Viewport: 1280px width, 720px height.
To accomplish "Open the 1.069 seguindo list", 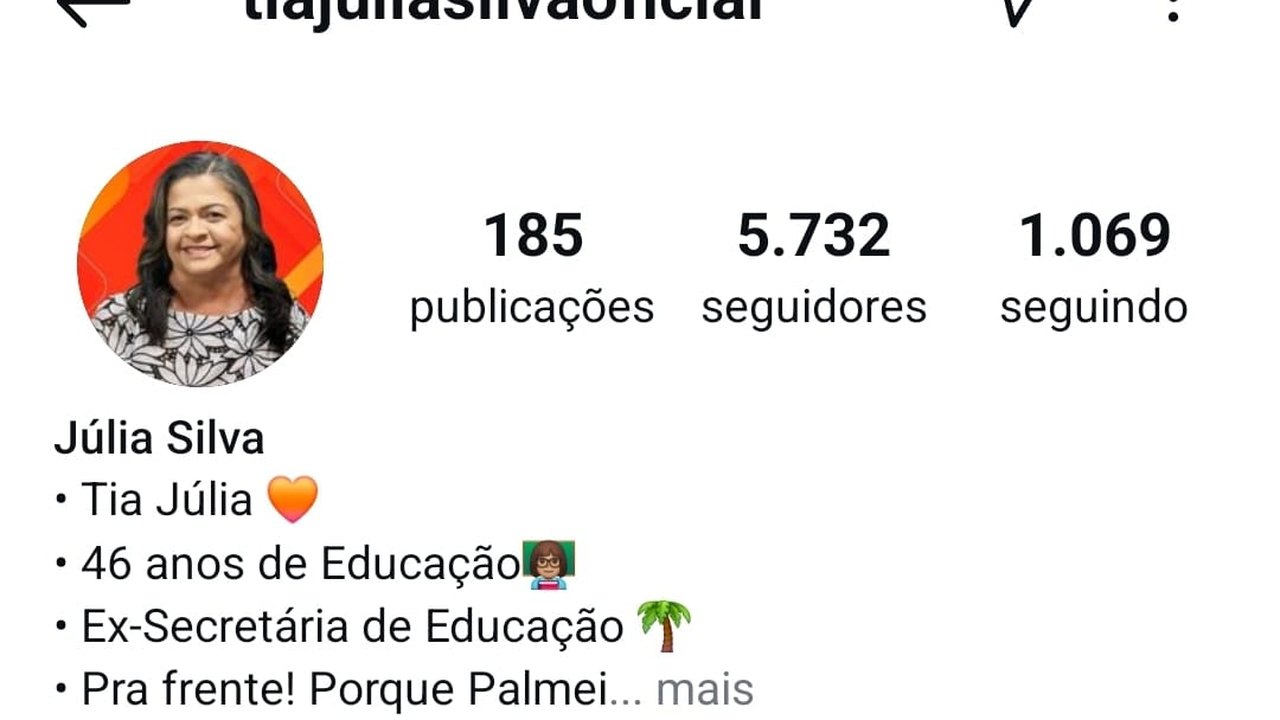I will (x=1093, y=268).
